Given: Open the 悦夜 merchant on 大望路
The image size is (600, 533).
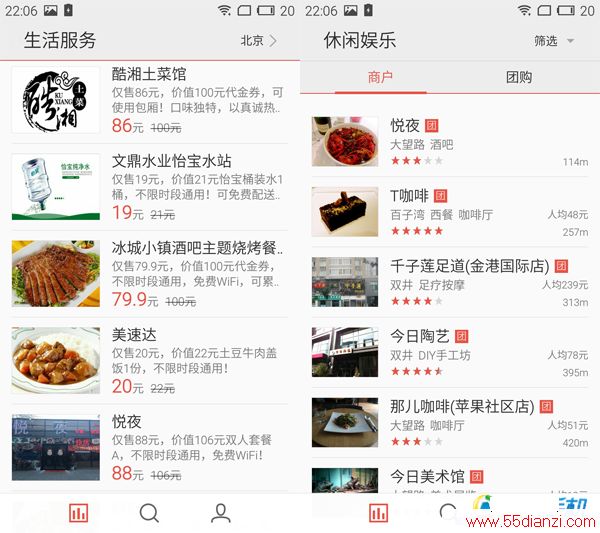Looking at the screenshot, I should click(x=450, y=141).
